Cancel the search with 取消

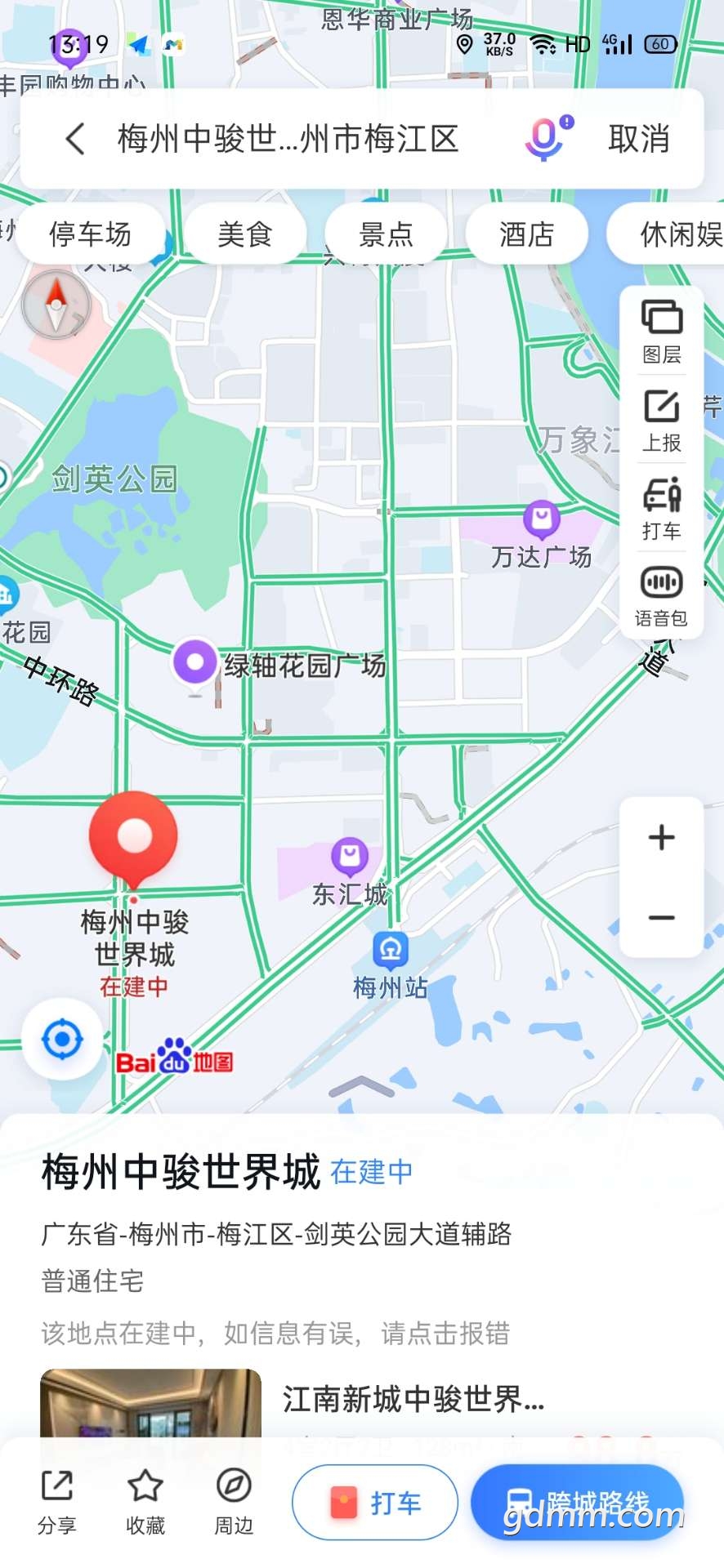point(638,139)
